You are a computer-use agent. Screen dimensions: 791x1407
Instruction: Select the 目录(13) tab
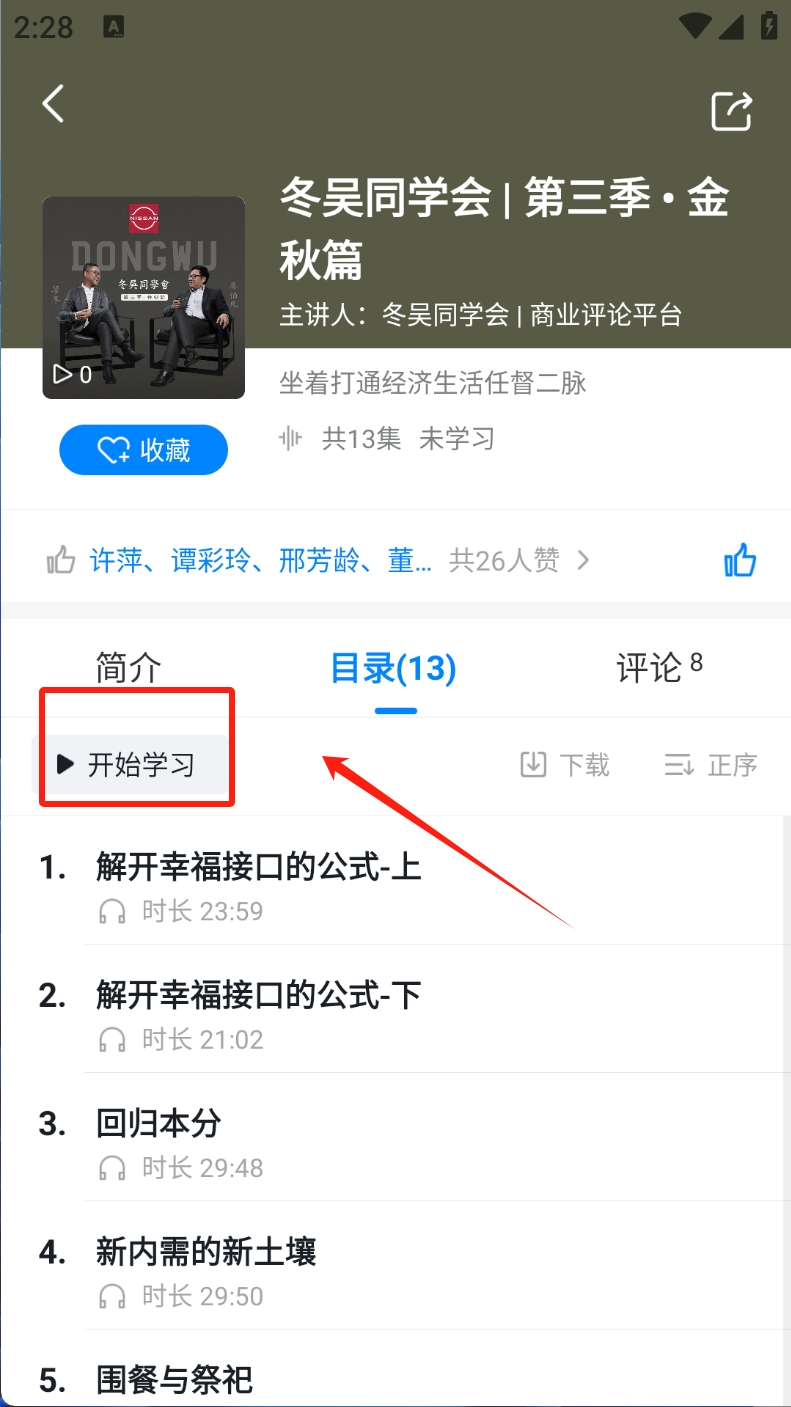click(x=394, y=668)
